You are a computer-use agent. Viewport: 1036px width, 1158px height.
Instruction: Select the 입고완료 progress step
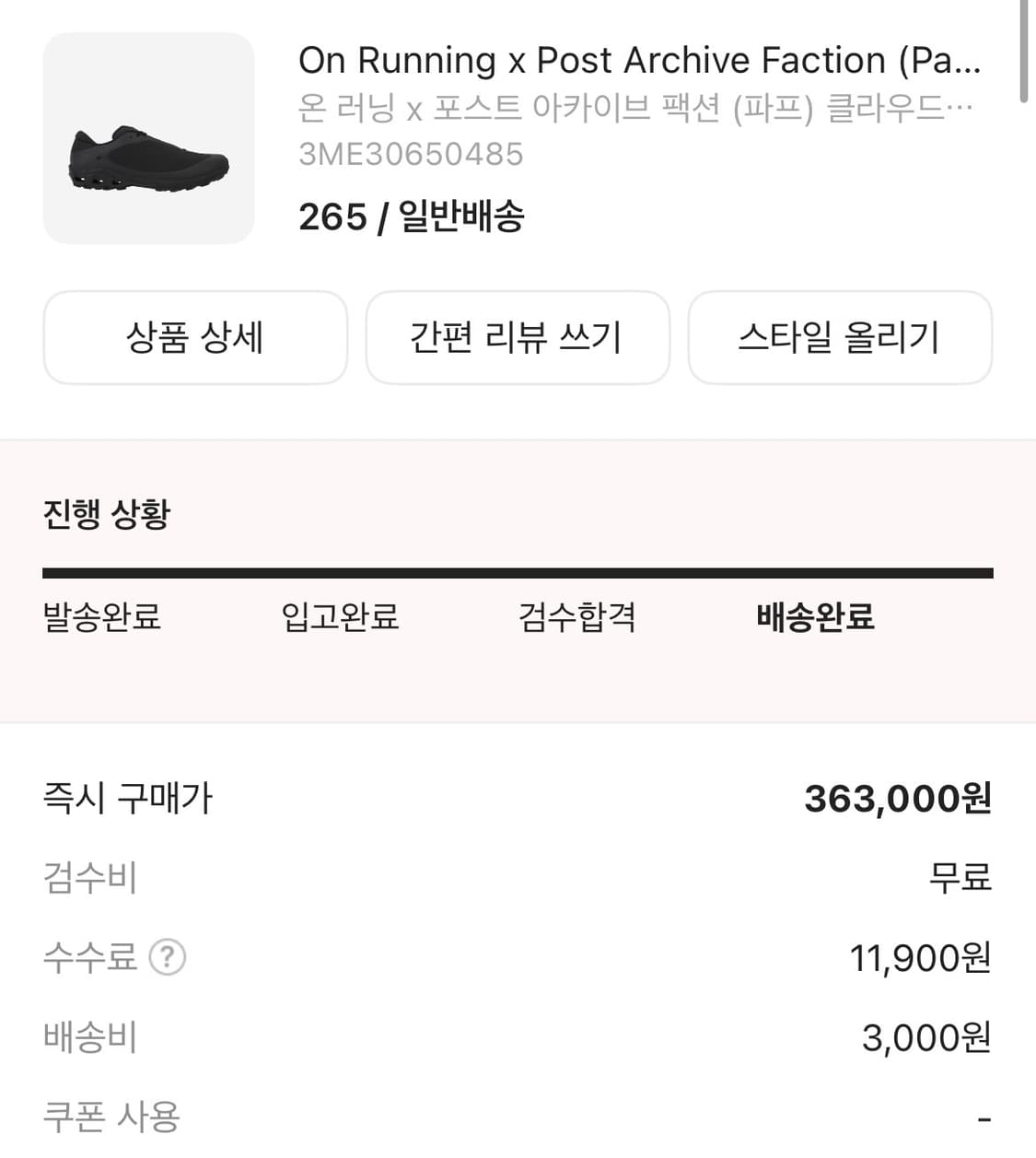tap(341, 620)
